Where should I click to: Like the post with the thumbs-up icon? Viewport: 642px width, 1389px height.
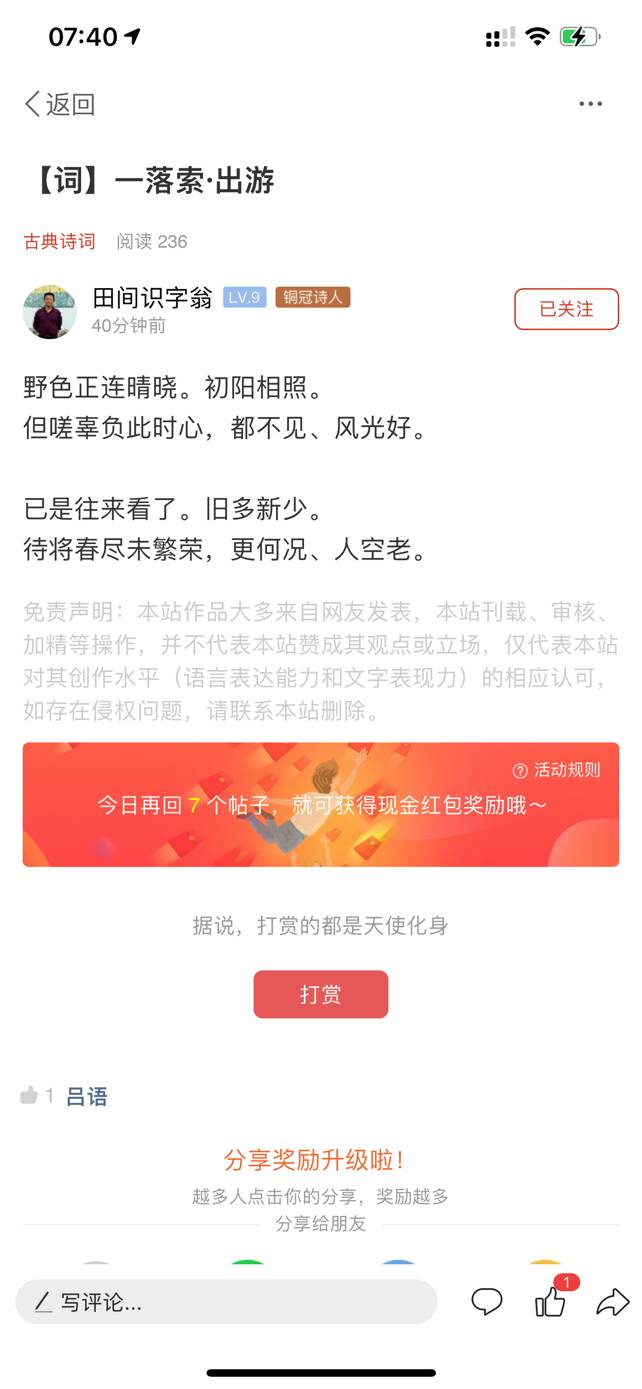pyautogui.click(x=550, y=1302)
